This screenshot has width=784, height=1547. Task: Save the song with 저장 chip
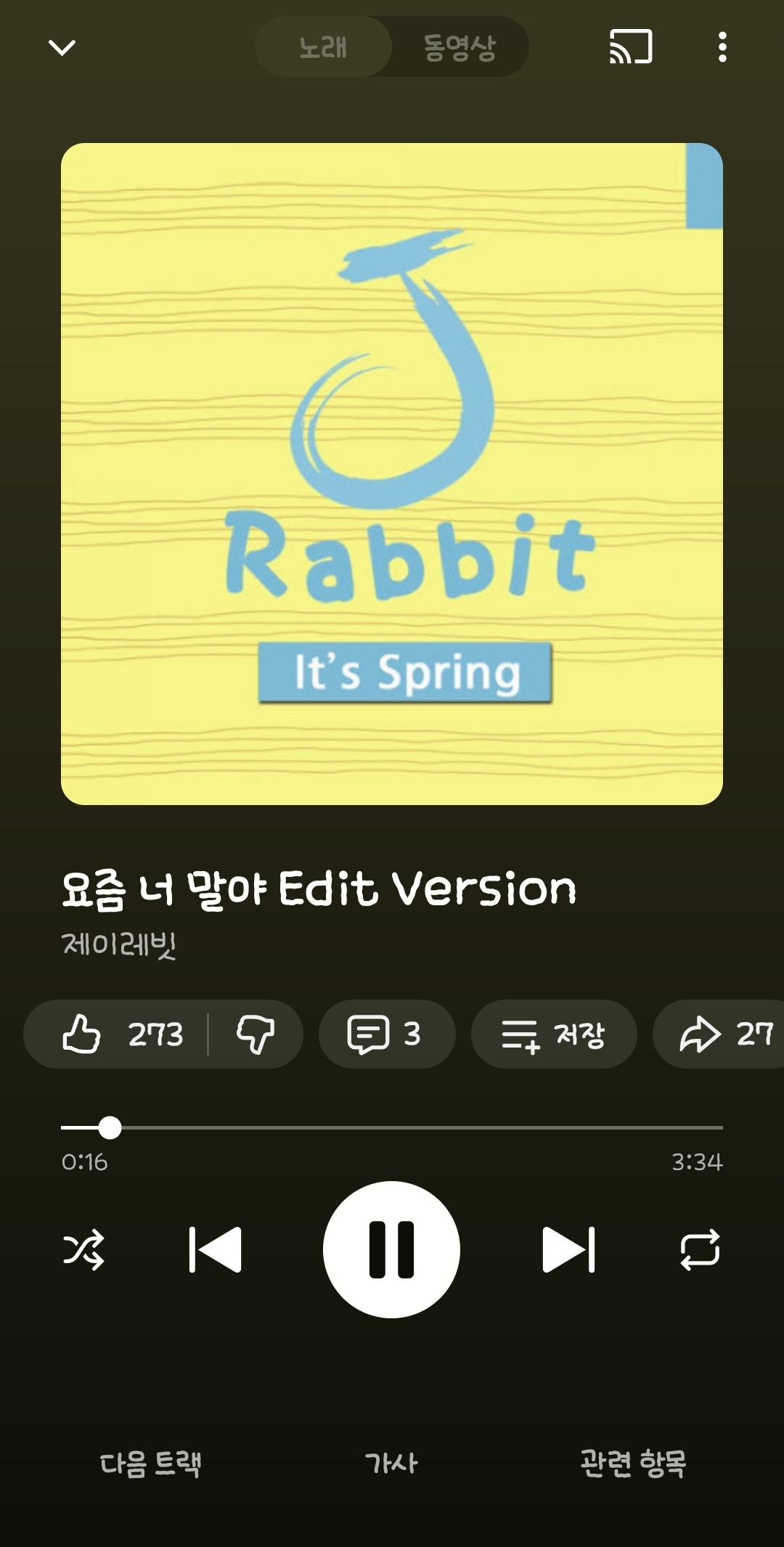point(554,1034)
